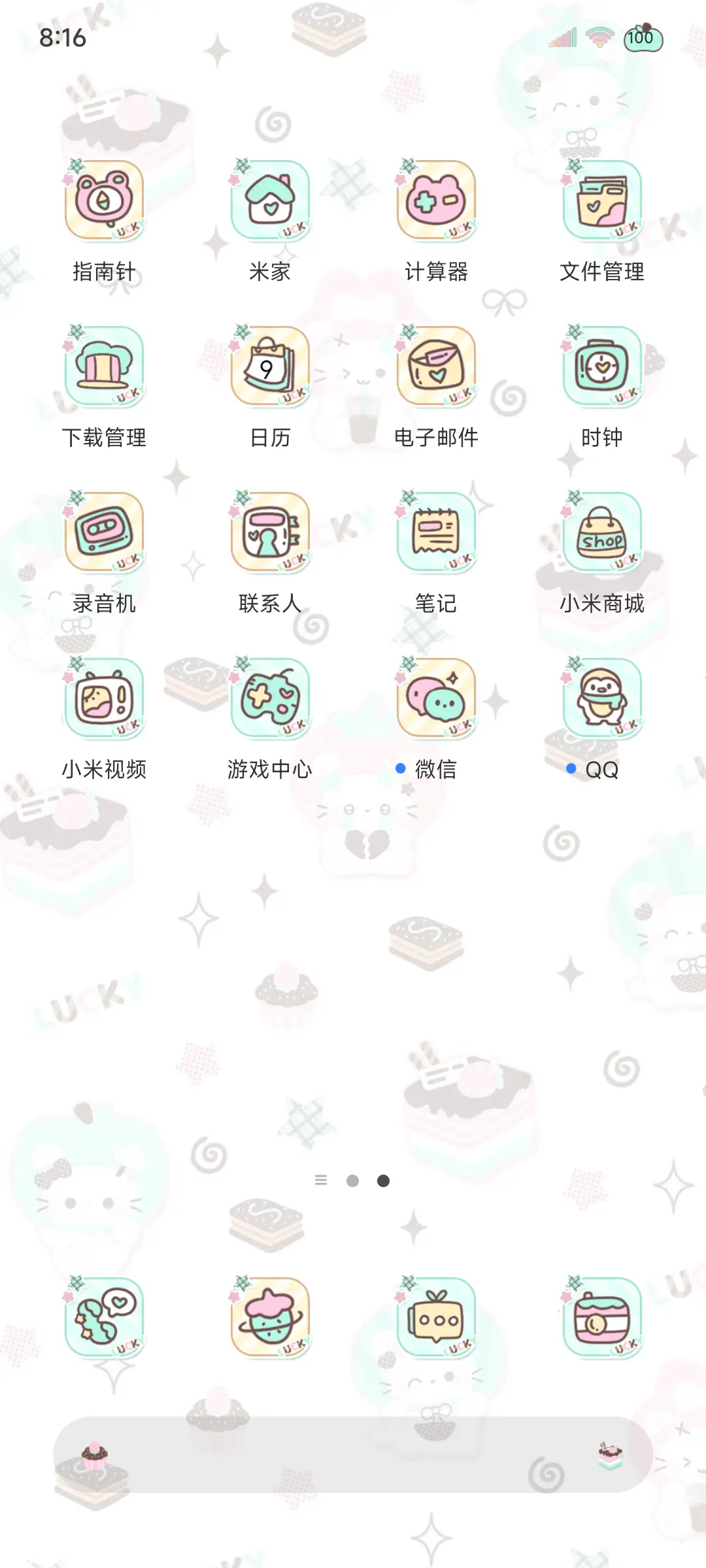Tap the 8:16 clock in the status bar
The image size is (706, 1568).
coord(63,37)
